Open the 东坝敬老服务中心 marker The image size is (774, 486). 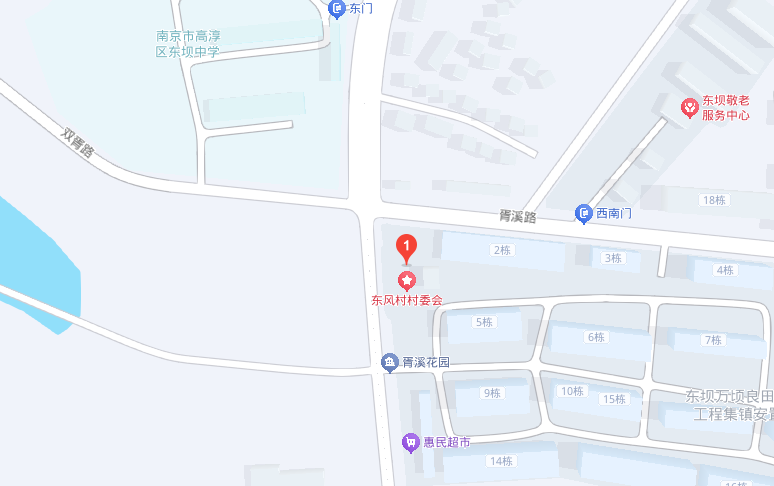point(689,107)
